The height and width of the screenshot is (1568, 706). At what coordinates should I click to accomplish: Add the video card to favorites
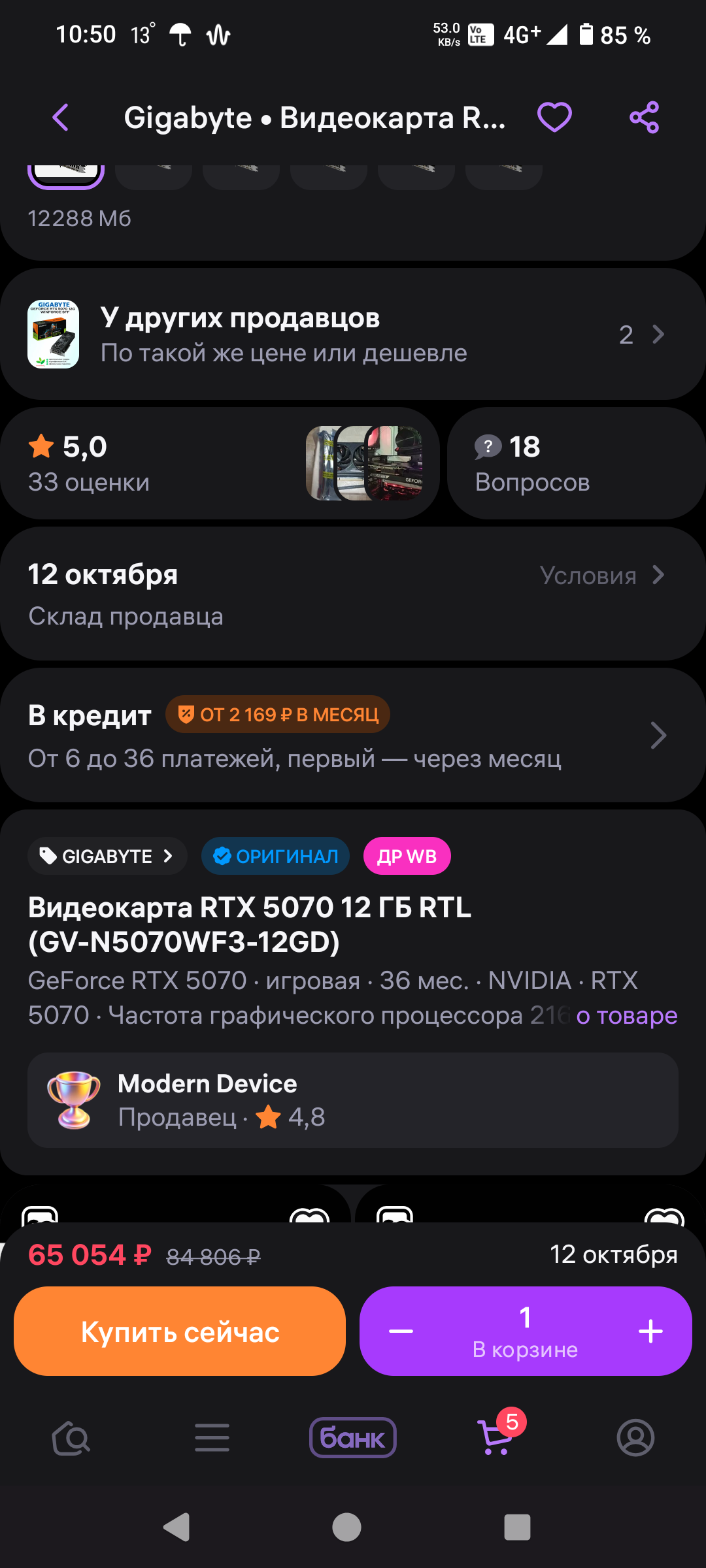(554, 118)
